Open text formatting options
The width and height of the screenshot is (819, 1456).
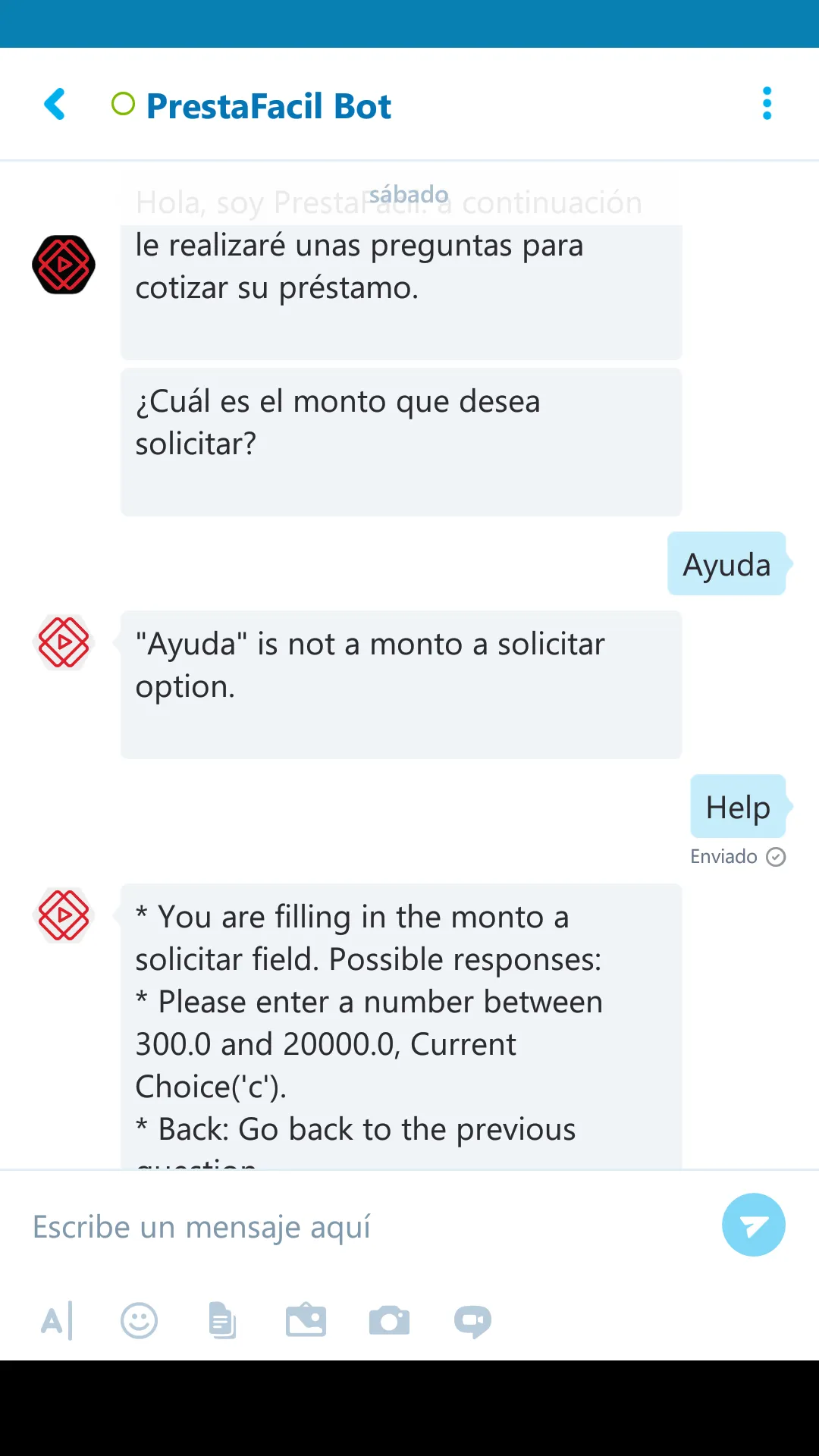[57, 1321]
